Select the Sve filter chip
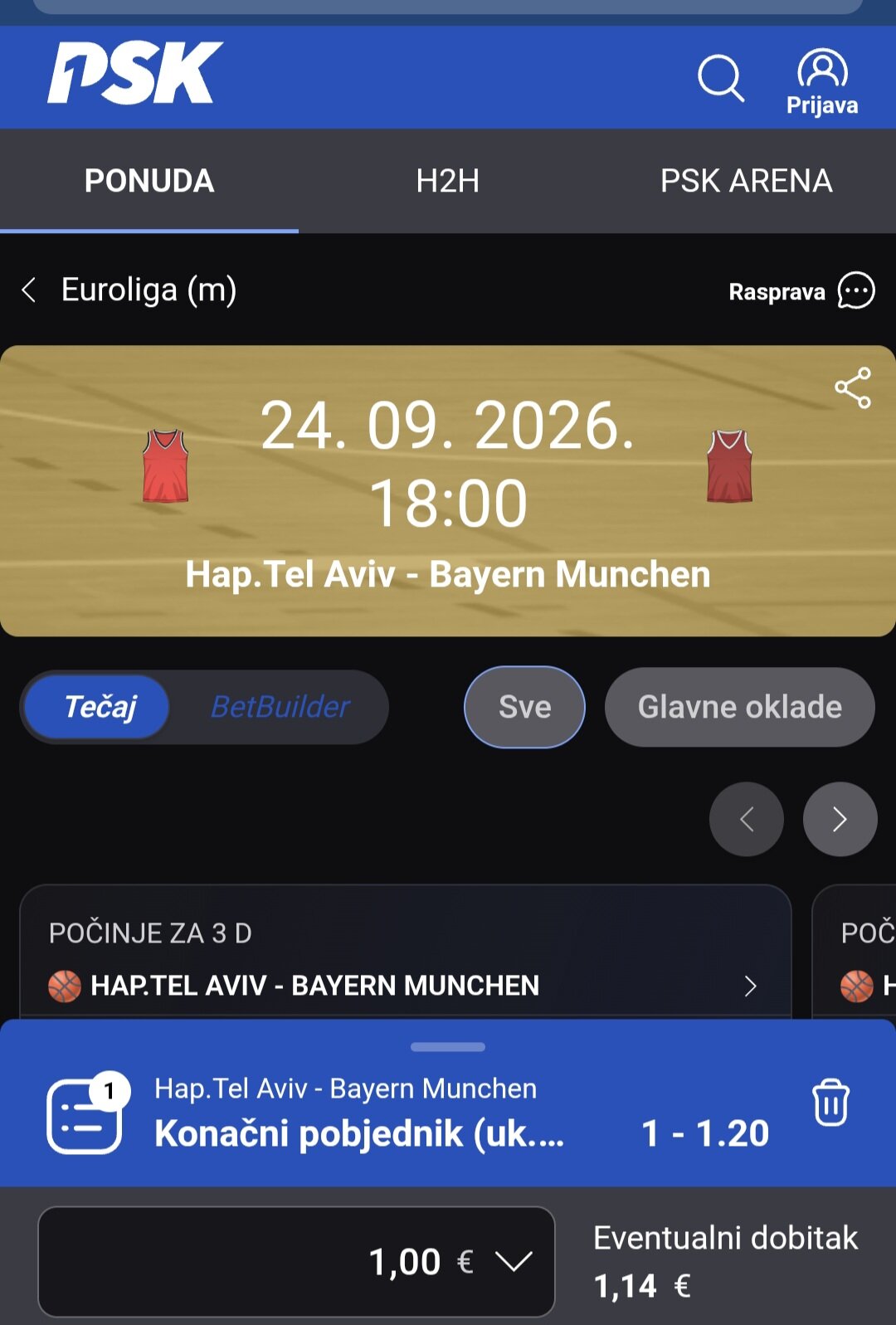This screenshot has height=1325, width=896. [x=524, y=707]
